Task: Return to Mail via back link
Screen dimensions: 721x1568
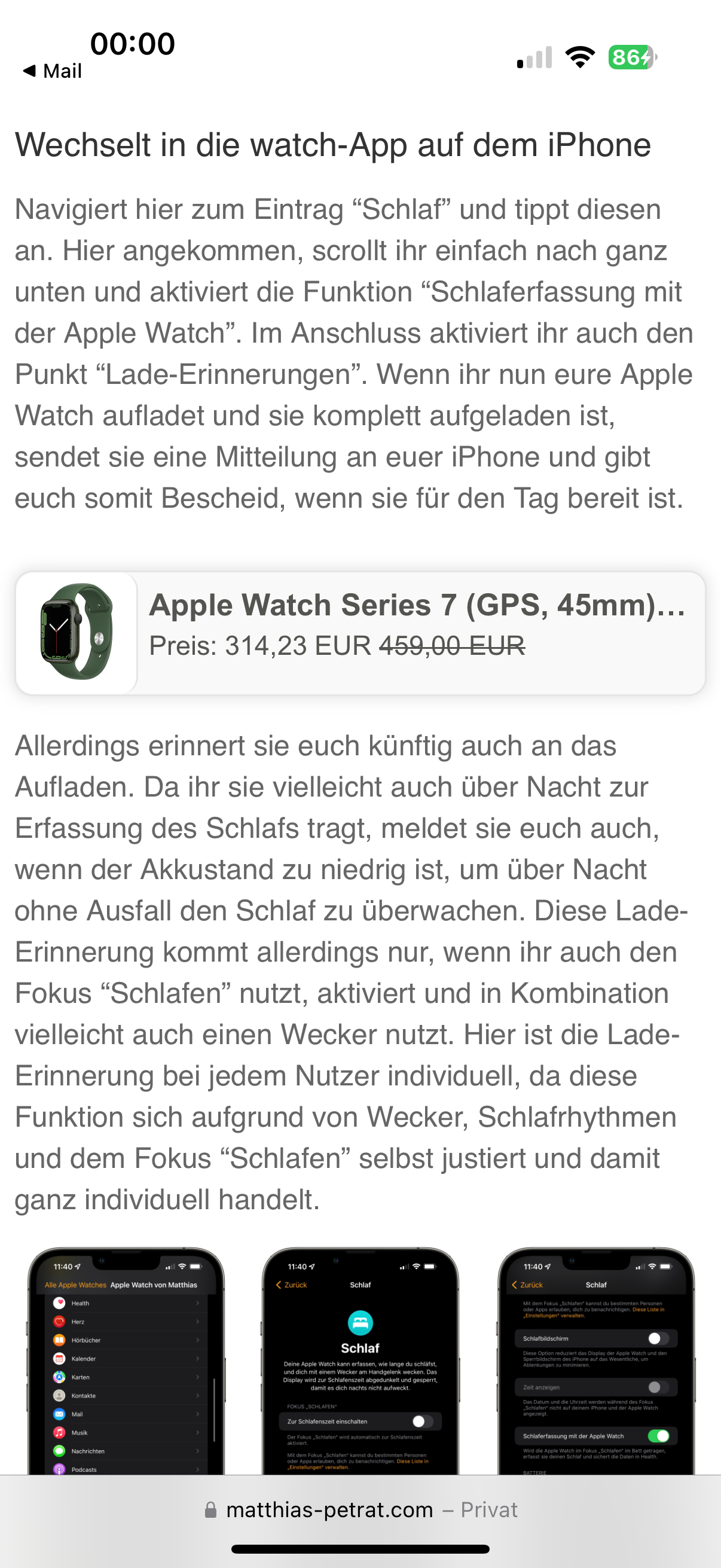Action: 53,71
